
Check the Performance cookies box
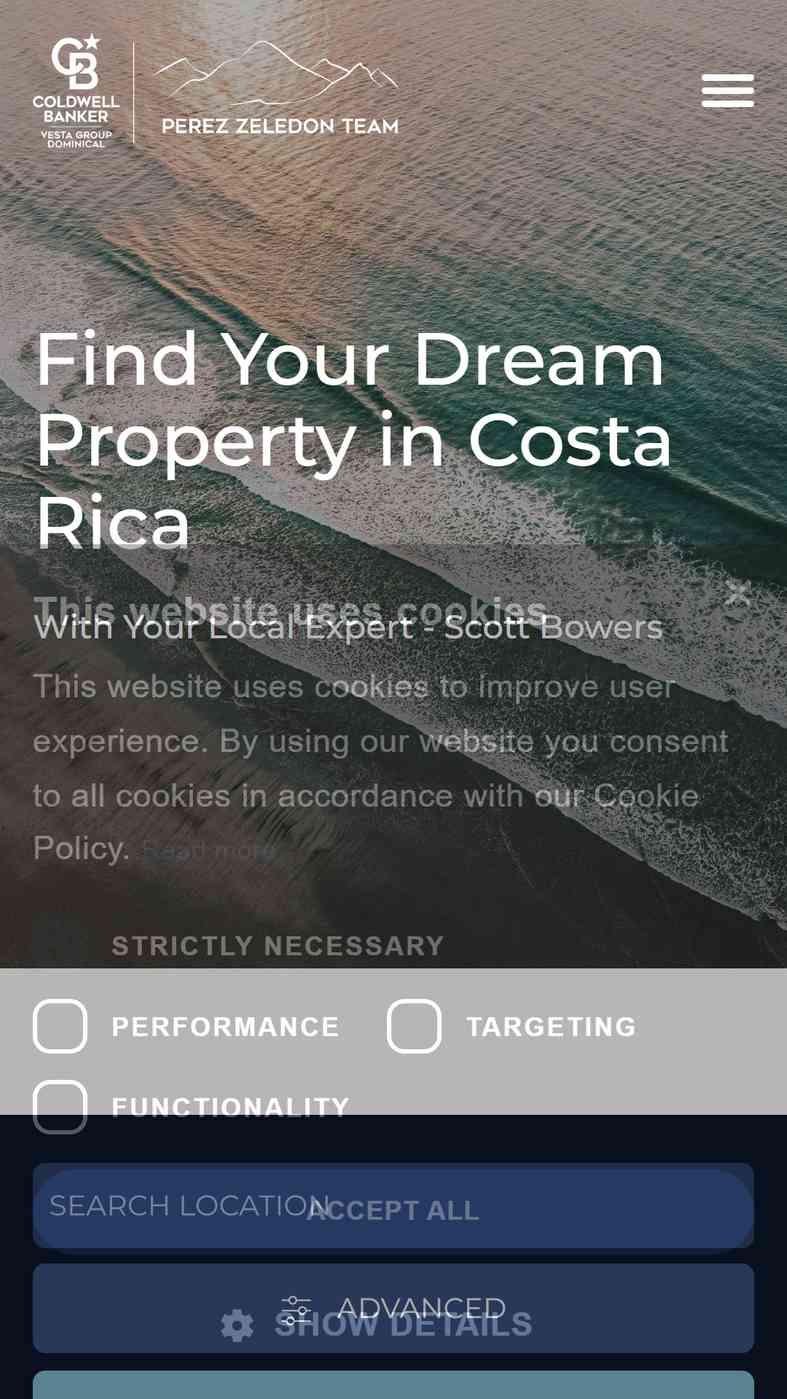[x=60, y=1026]
